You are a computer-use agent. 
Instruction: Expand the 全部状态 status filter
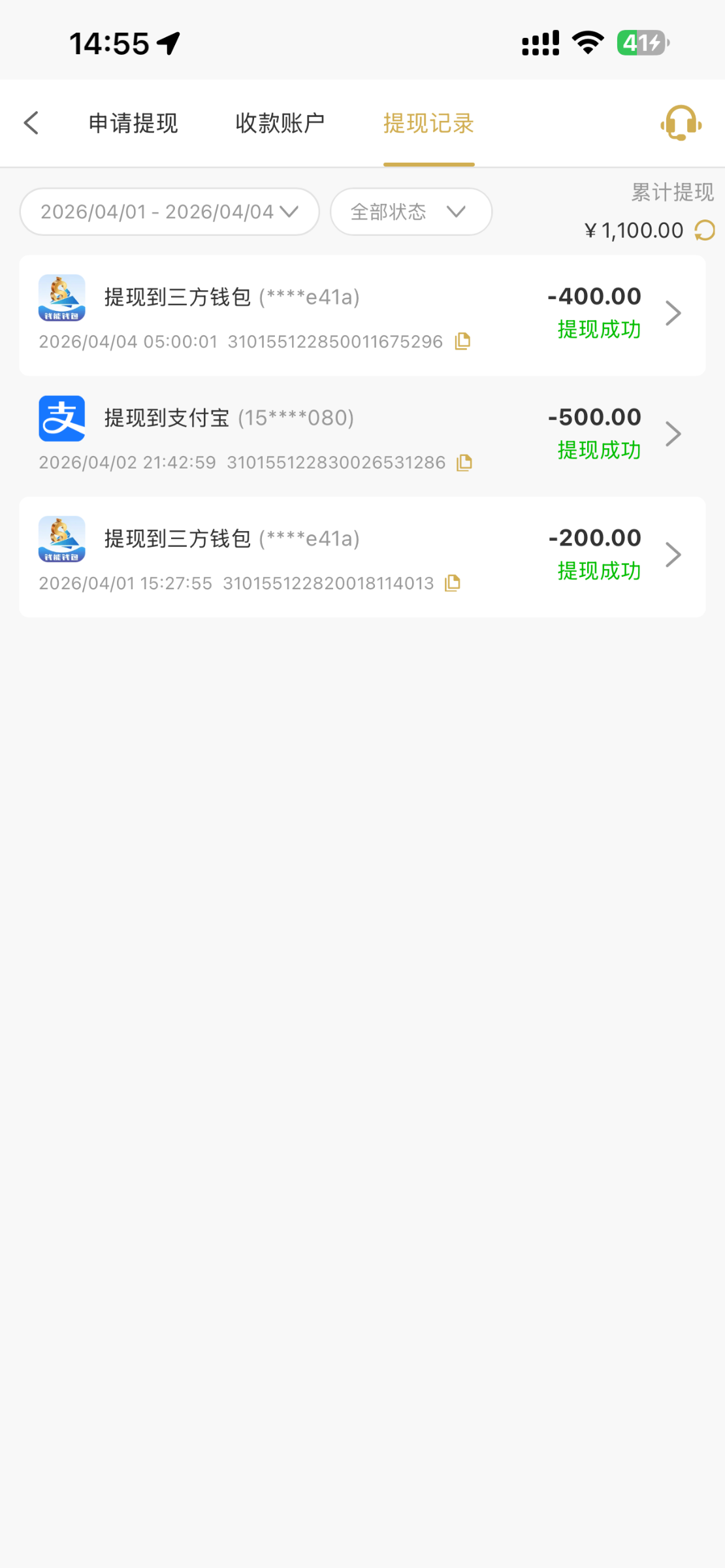(411, 212)
